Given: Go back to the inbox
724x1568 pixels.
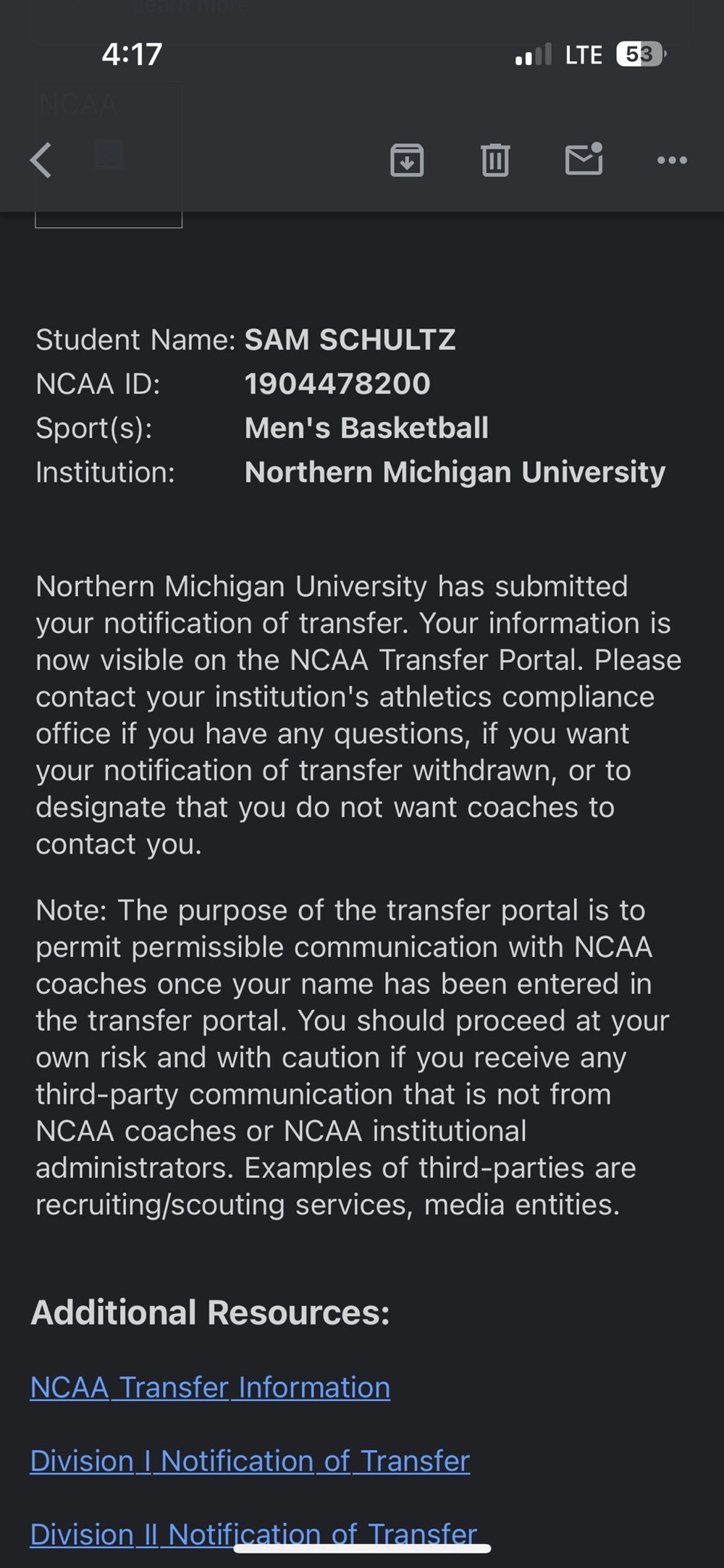Looking at the screenshot, I should pyautogui.click(x=41, y=160).
